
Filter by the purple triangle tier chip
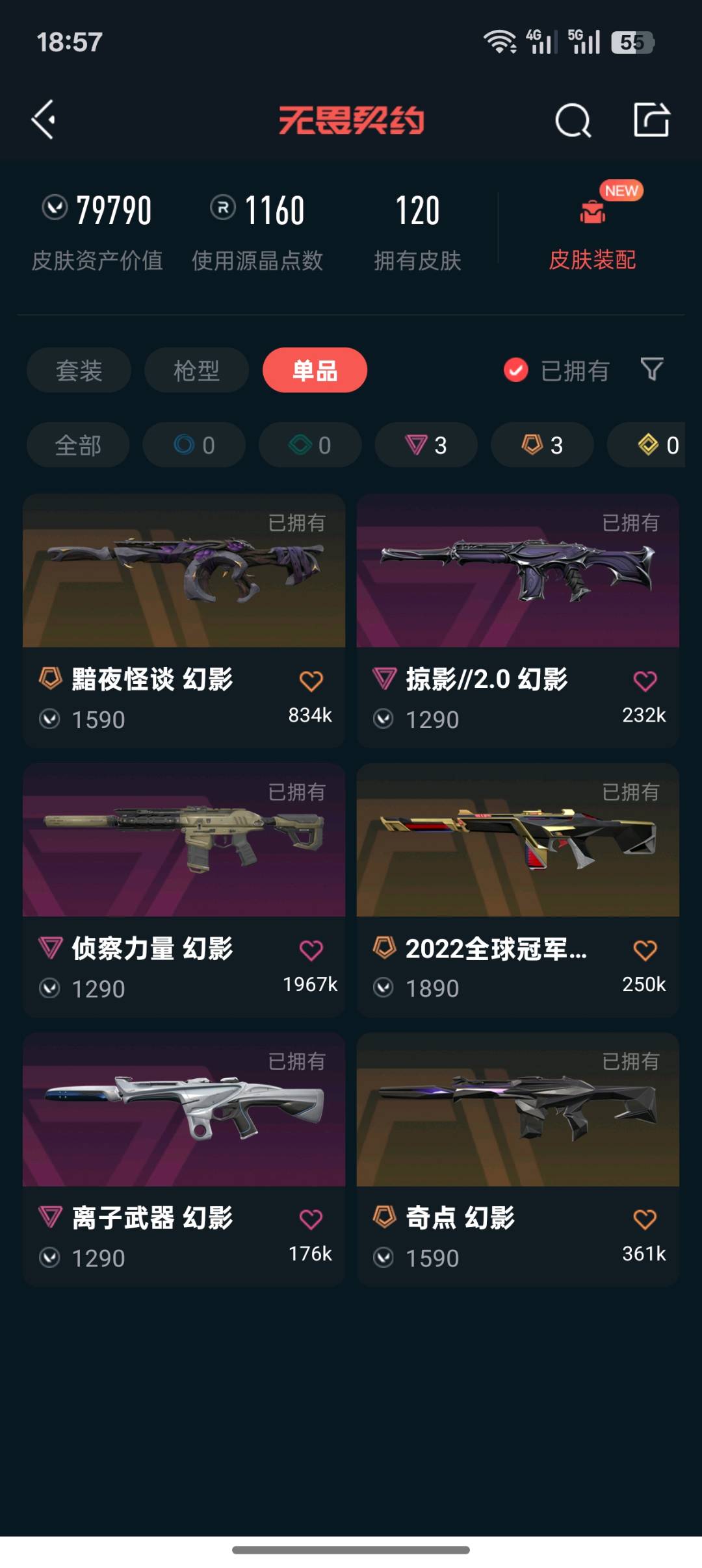[x=426, y=445]
